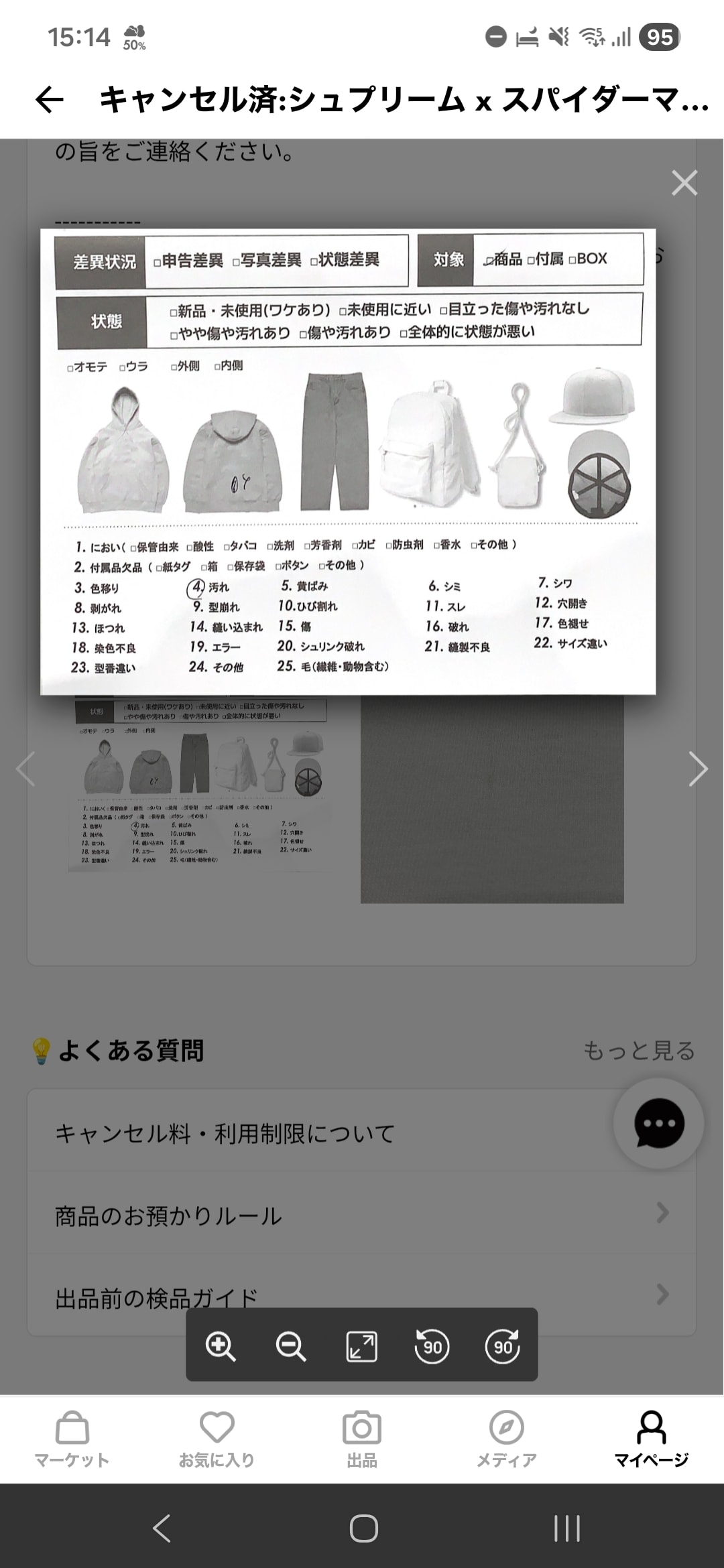Switch to the マーケット tab

pyautogui.click(x=72, y=1439)
